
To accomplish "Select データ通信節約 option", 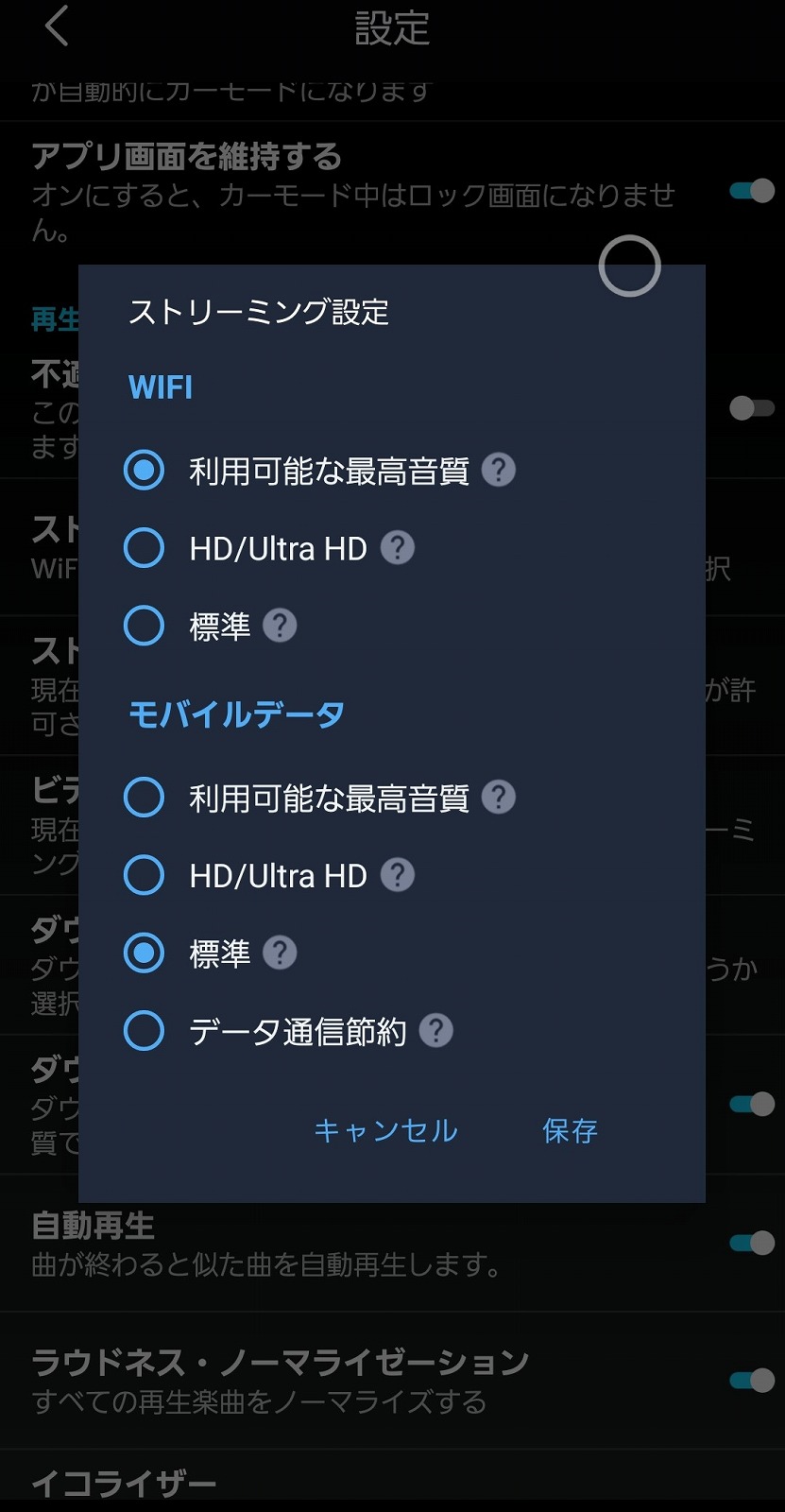I will [x=145, y=1031].
